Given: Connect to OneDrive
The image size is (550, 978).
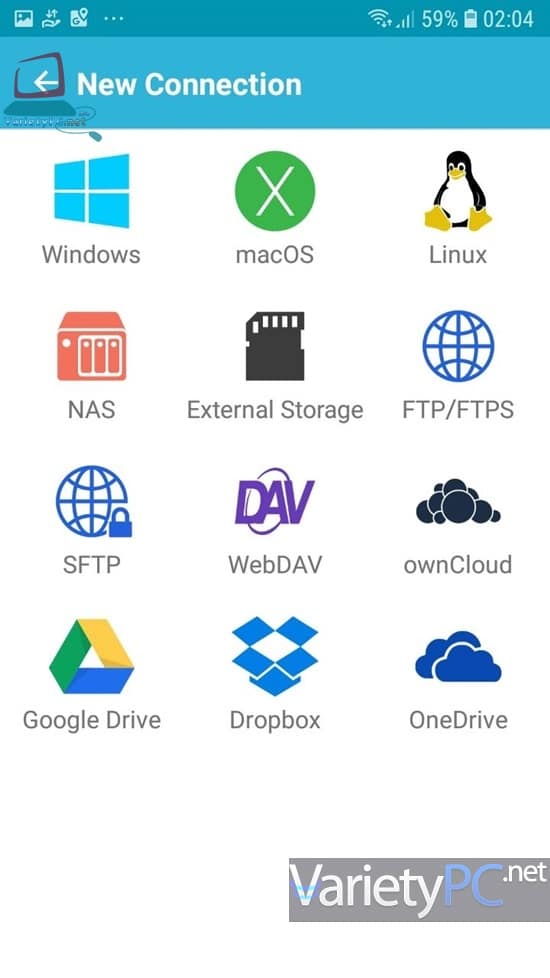Looking at the screenshot, I should point(458,675).
